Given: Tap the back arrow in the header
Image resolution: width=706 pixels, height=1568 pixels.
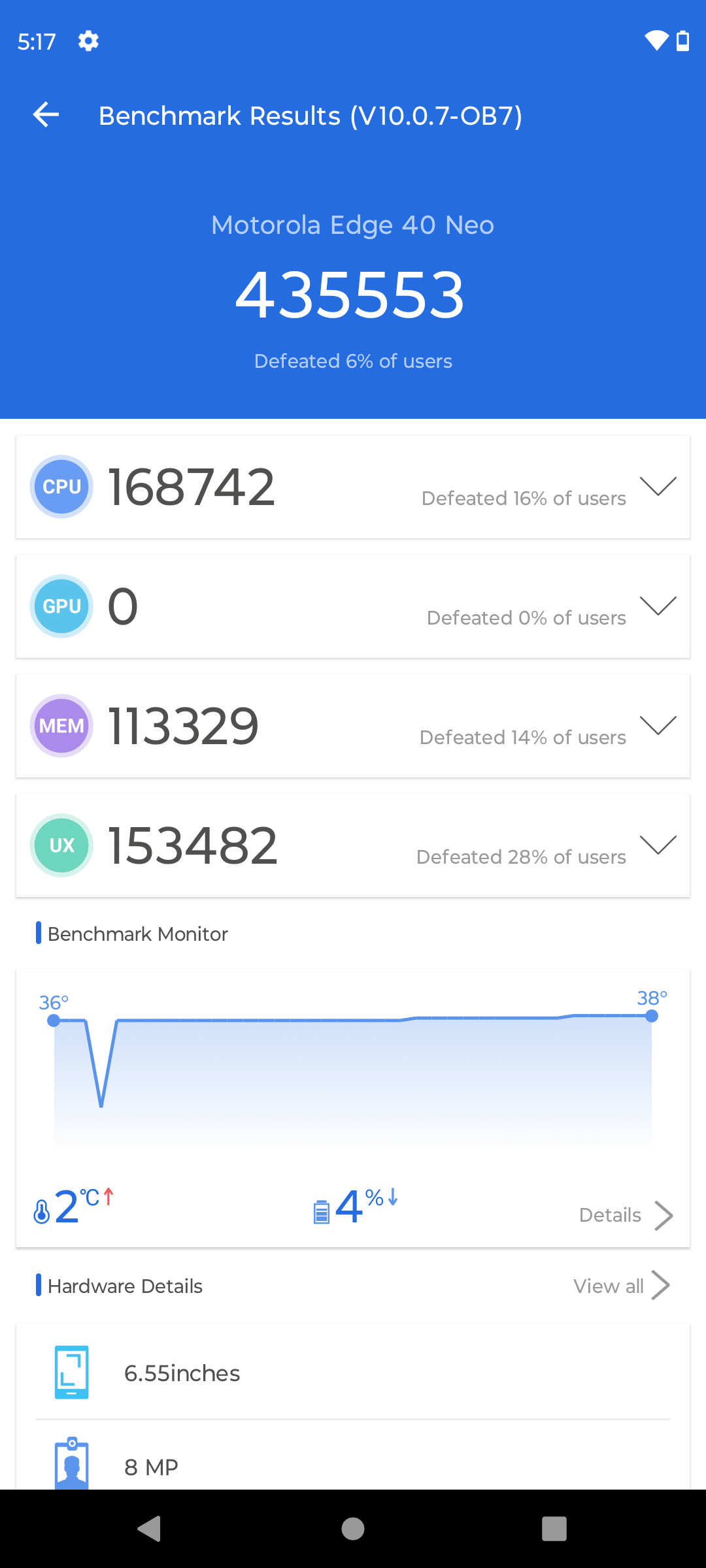Looking at the screenshot, I should tap(45, 115).
